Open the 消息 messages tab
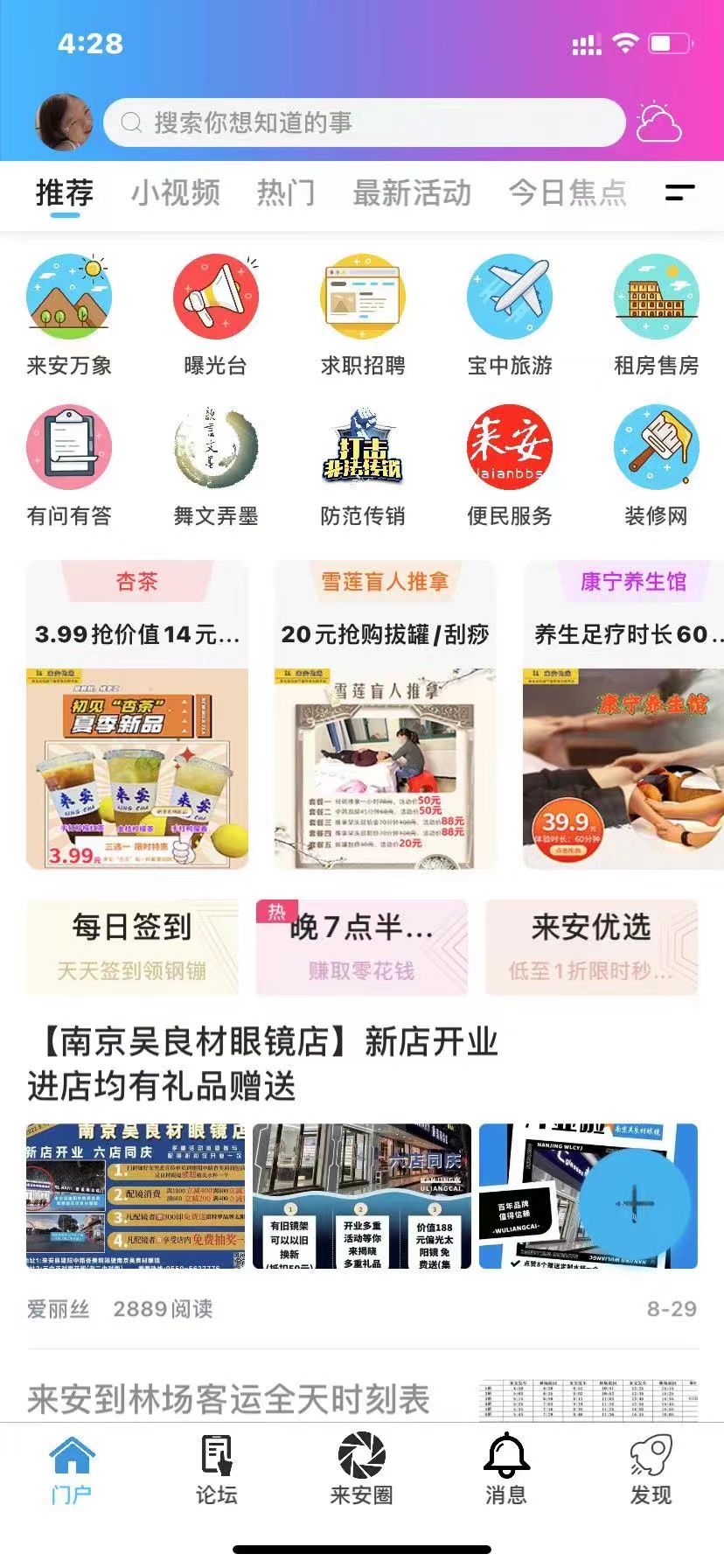 [x=506, y=1472]
